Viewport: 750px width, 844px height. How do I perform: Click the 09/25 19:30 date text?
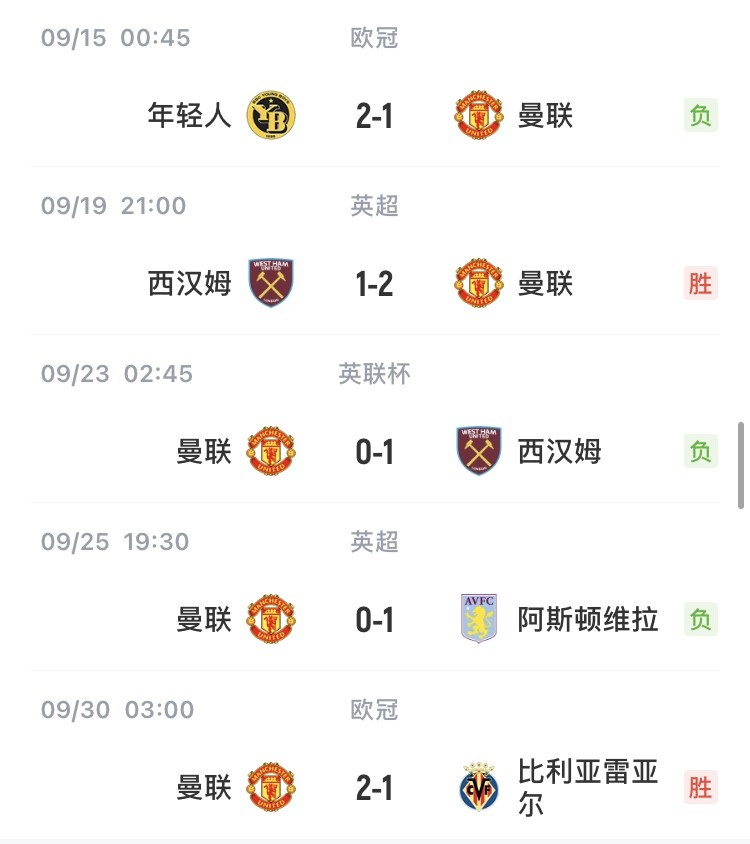[x=113, y=542]
